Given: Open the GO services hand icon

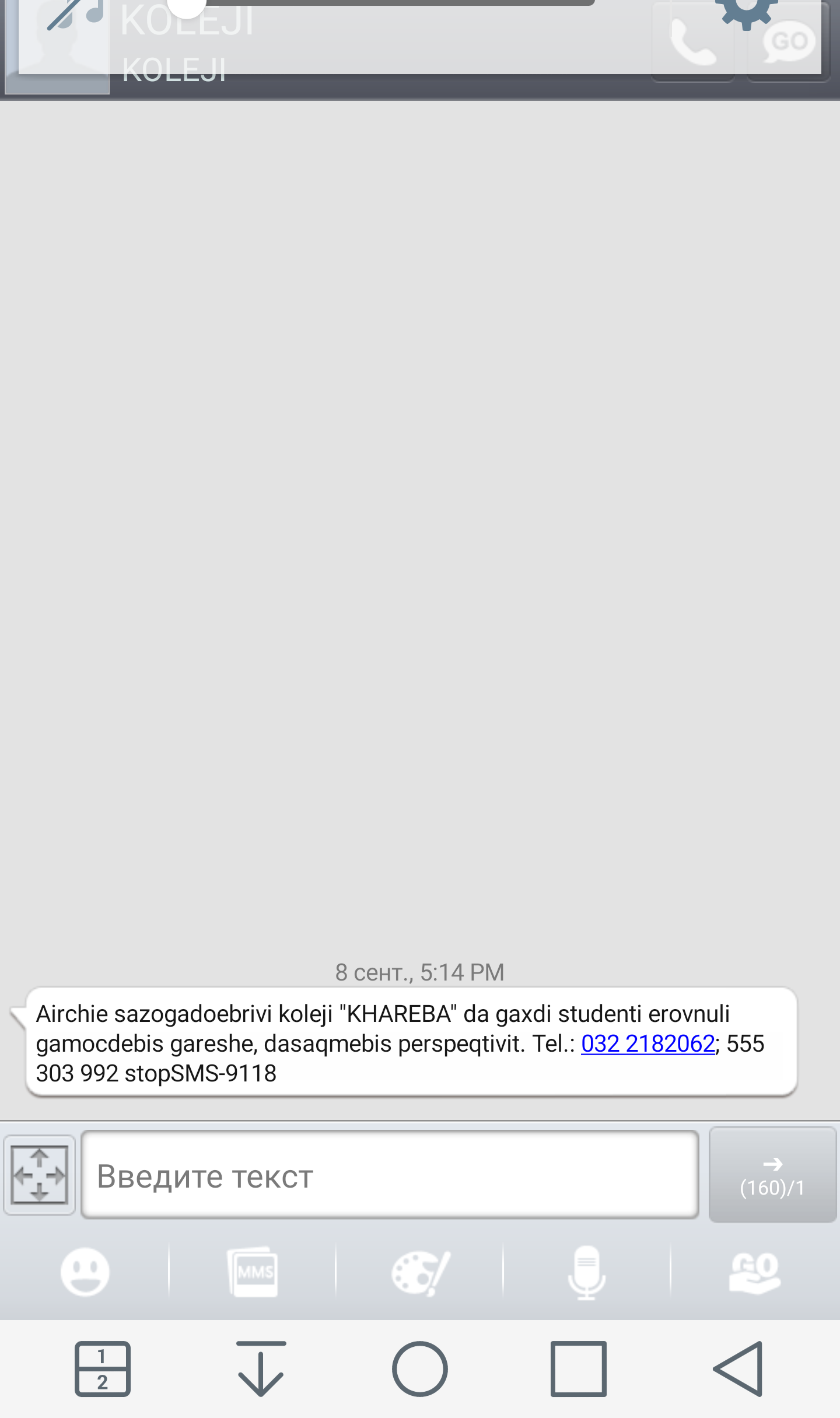Looking at the screenshot, I should [x=754, y=1273].
